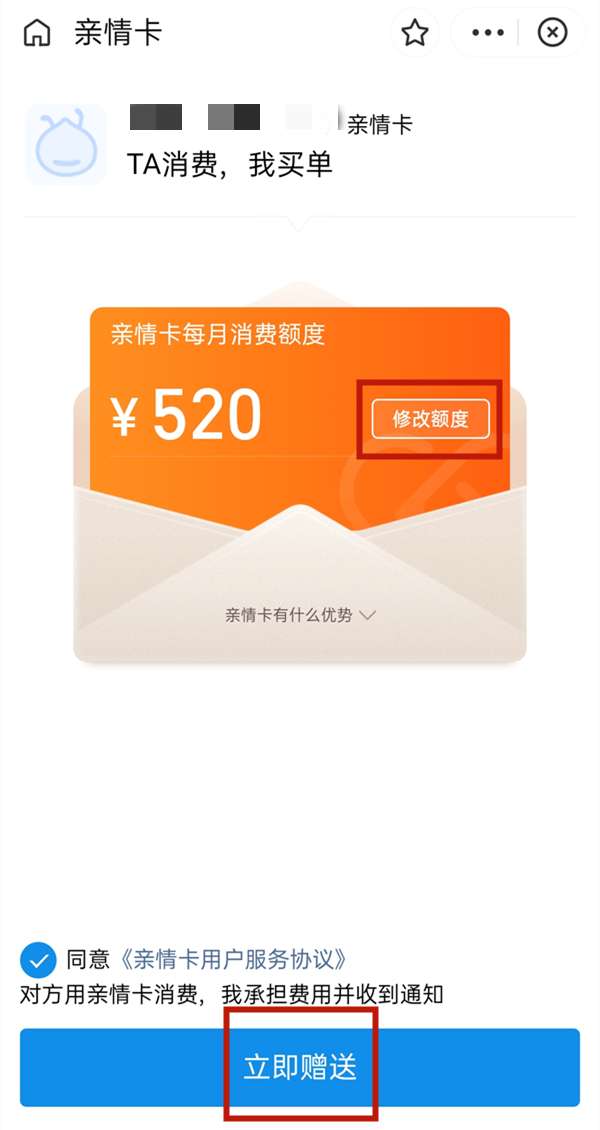Viewport: 600px width, 1130px height.
Task: Tap 立即赠送 to send the card
Action: 300,1067
